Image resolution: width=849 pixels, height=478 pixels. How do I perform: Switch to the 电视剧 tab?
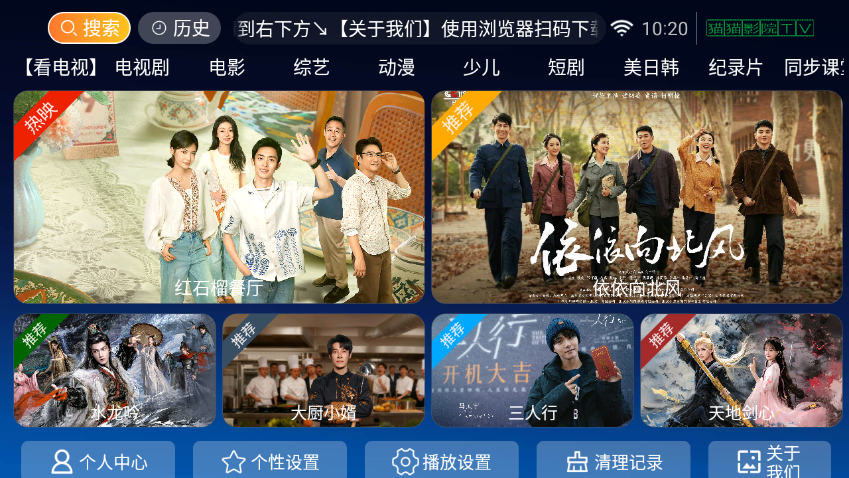point(142,68)
